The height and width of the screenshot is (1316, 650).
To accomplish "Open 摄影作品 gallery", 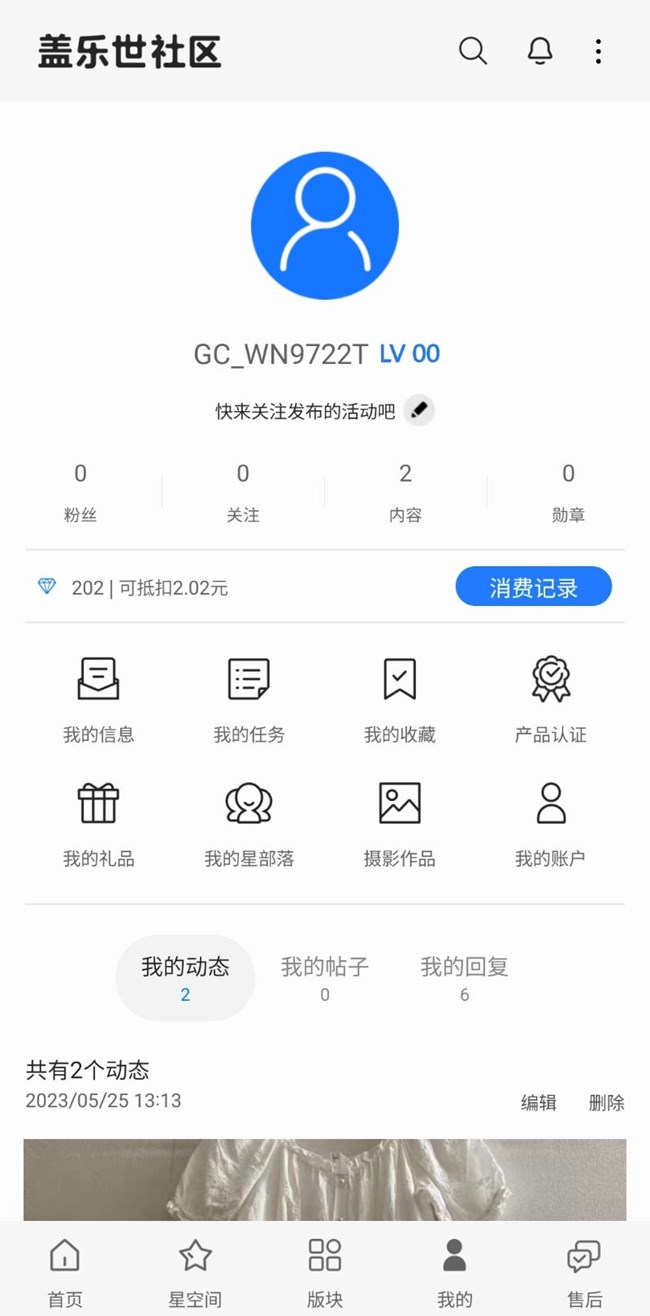I will coord(400,822).
